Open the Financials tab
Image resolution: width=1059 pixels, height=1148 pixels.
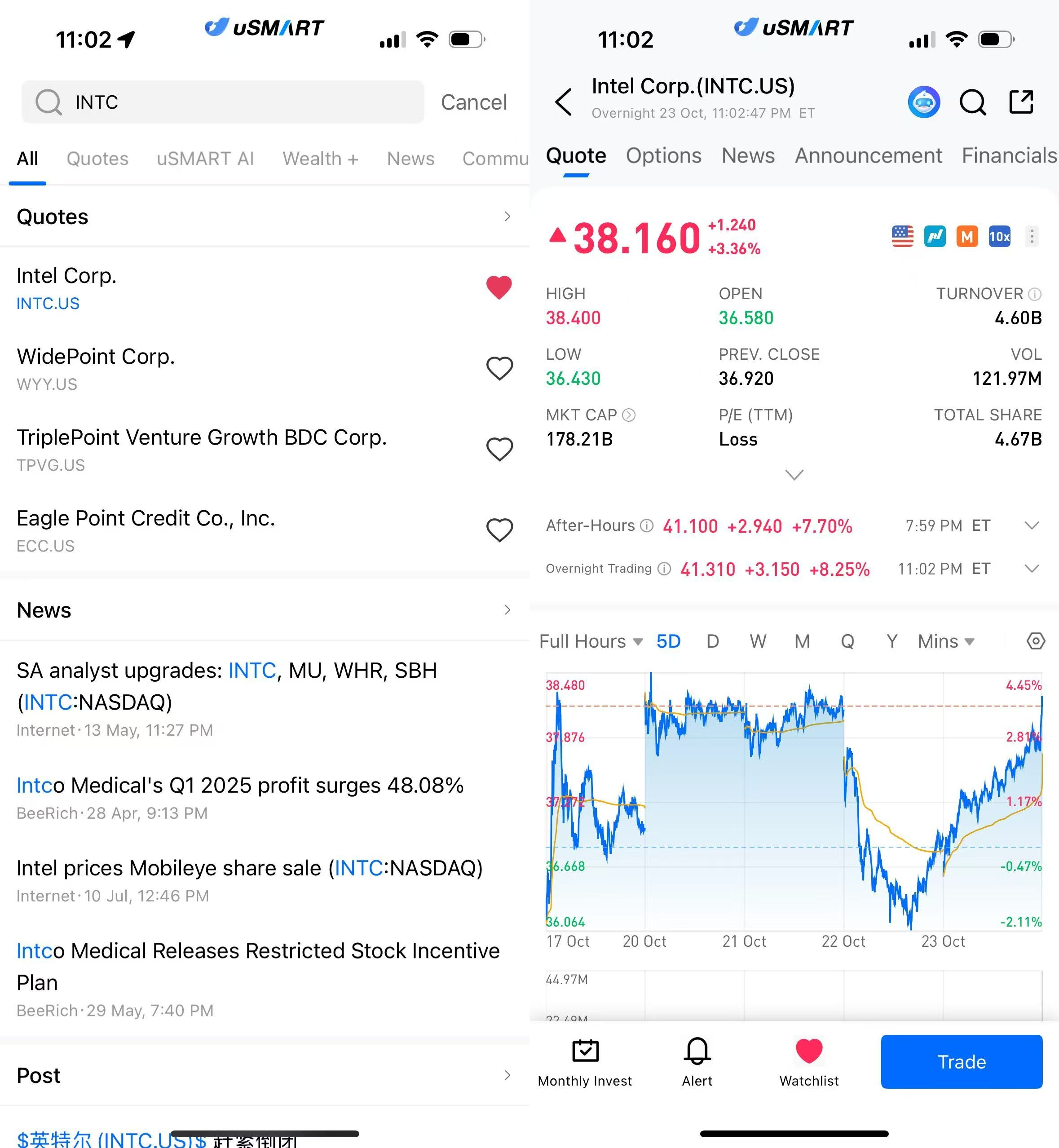pyautogui.click(x=1009, y=156)
